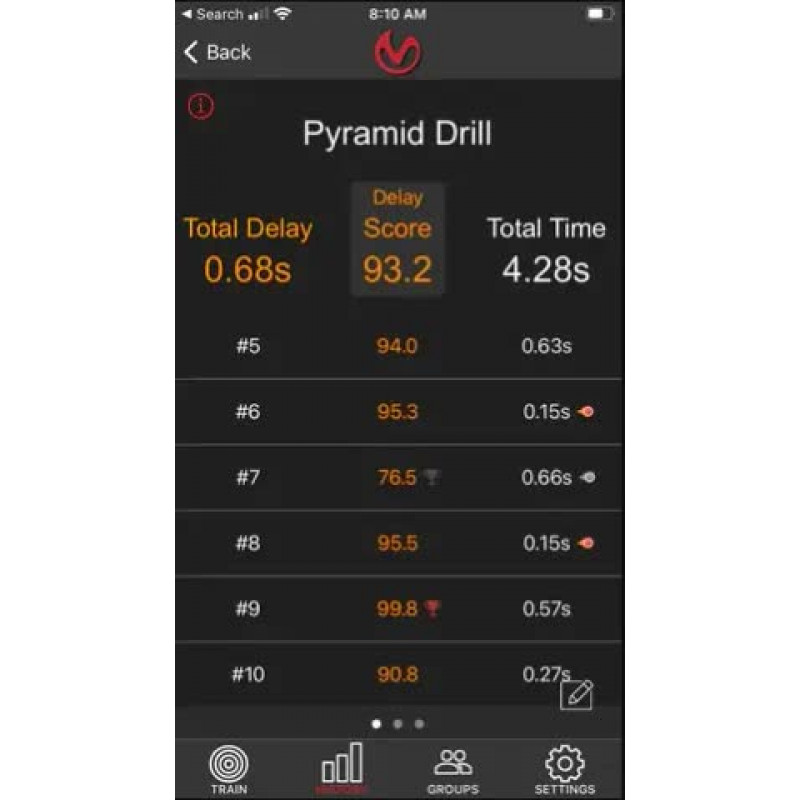This screenshot has width=800, height=800.
Task: Open the Settings tab
Action: 565,770
